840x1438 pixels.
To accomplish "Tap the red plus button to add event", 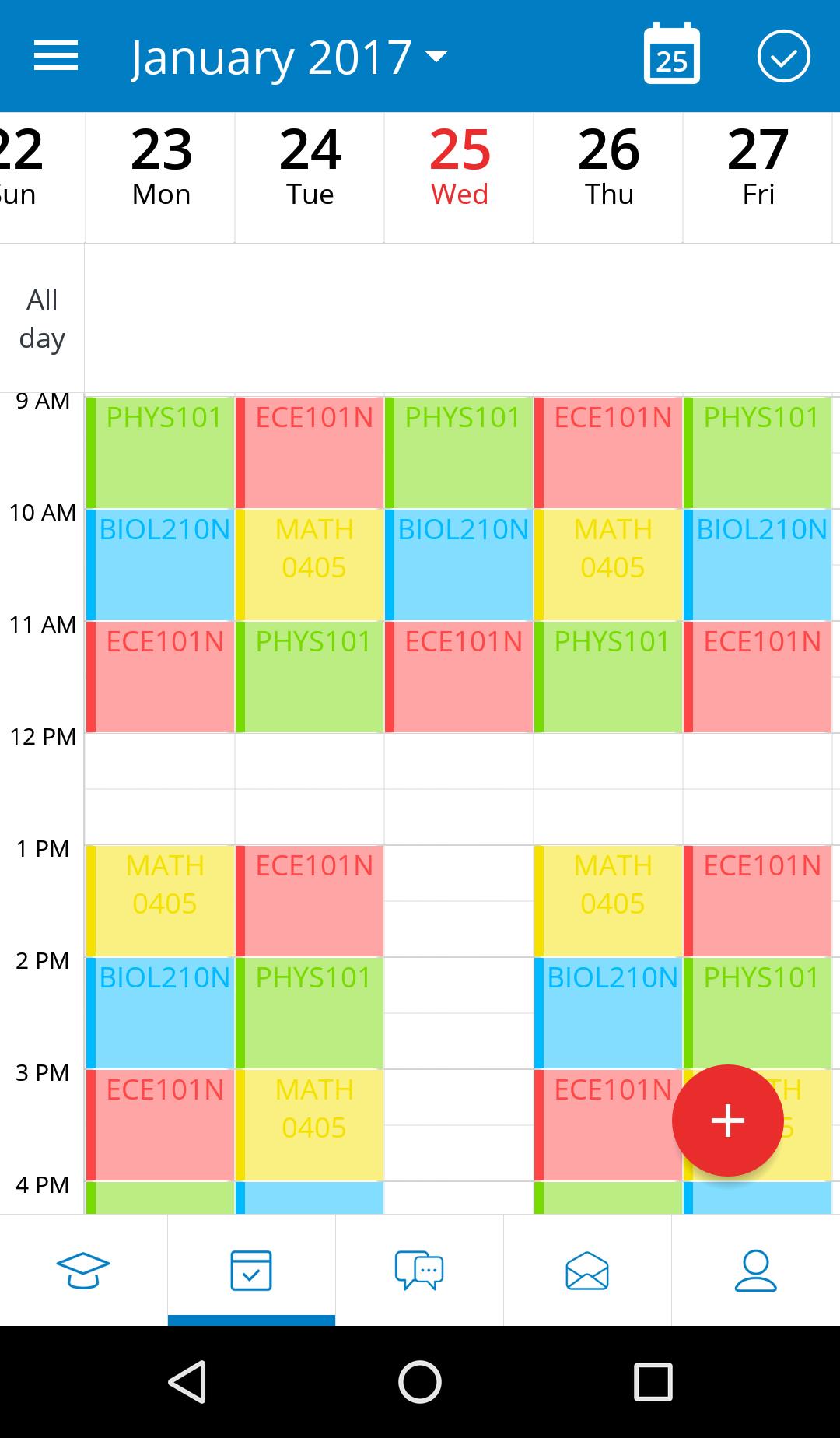I will click(x=728, y=1121).
